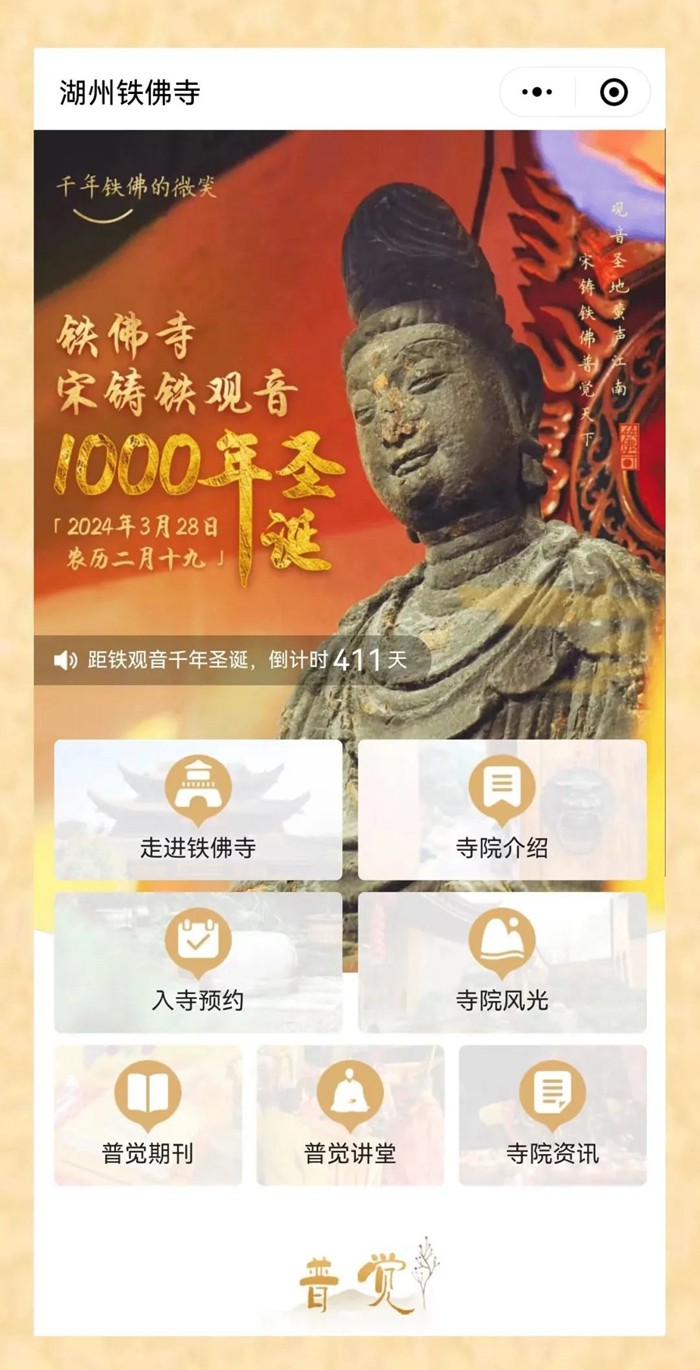Close the mini program with the circle button
The image size is (700, 1370).
(613, 92)
